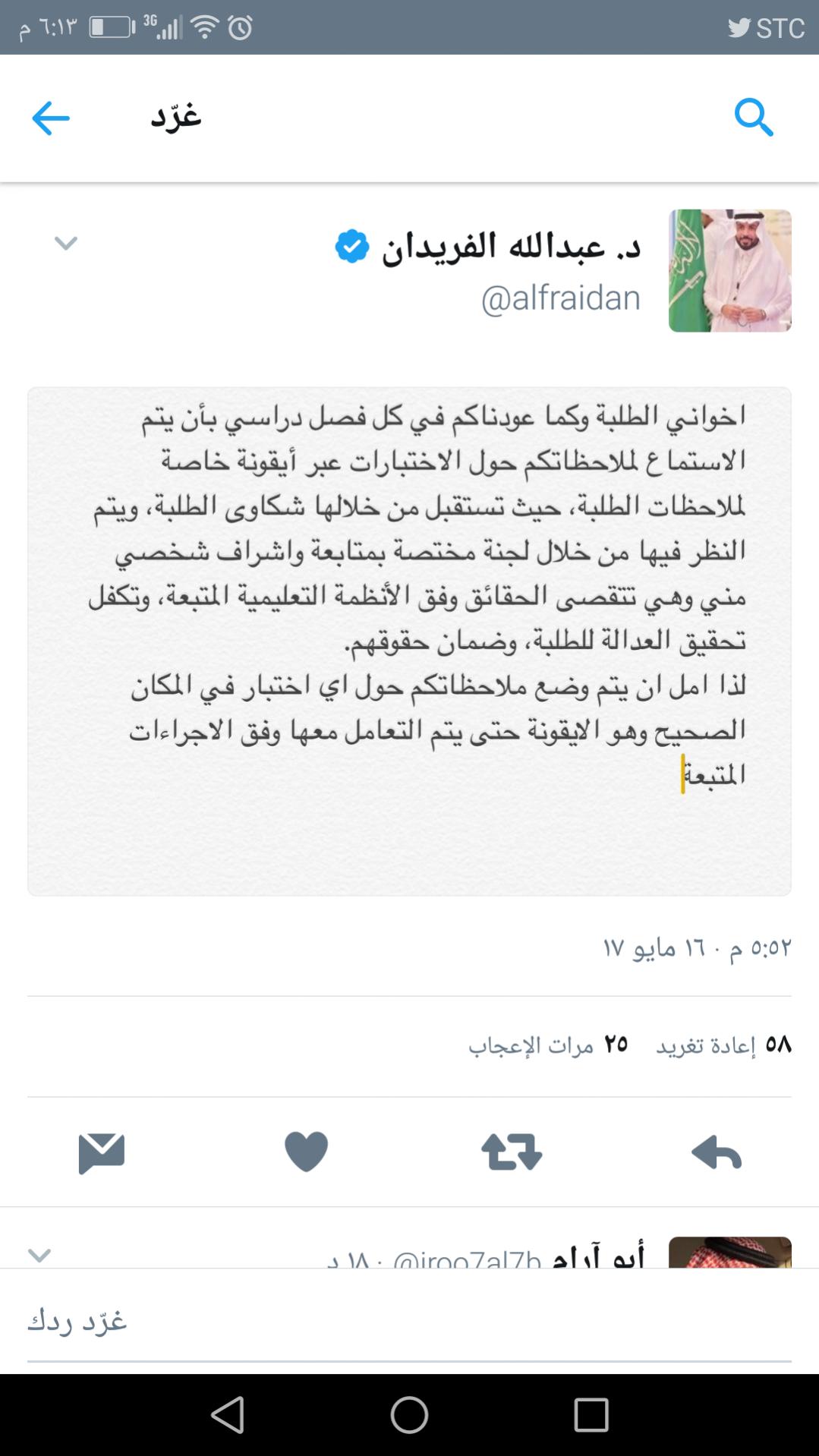Tap the tweet your reply field

point(409,1322)
